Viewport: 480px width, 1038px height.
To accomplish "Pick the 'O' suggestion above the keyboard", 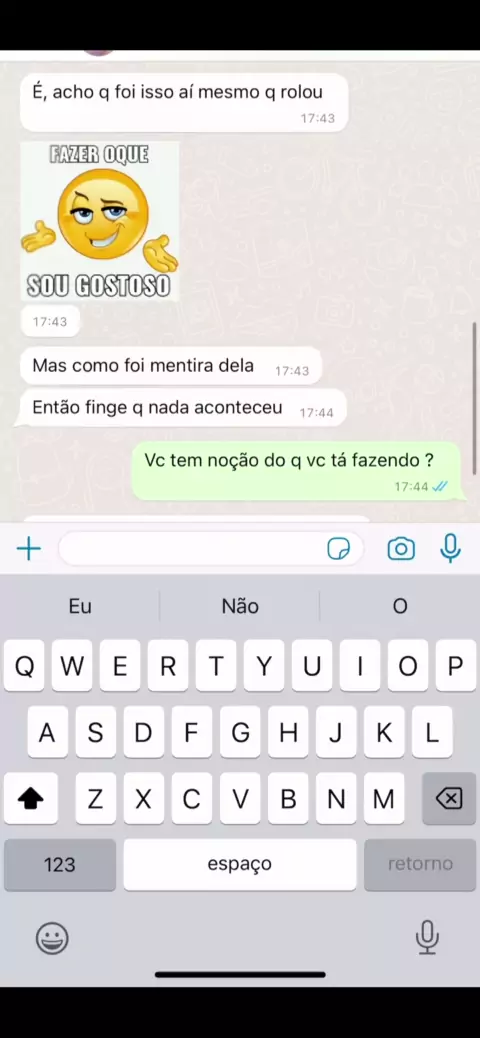I will pos(400,606).
